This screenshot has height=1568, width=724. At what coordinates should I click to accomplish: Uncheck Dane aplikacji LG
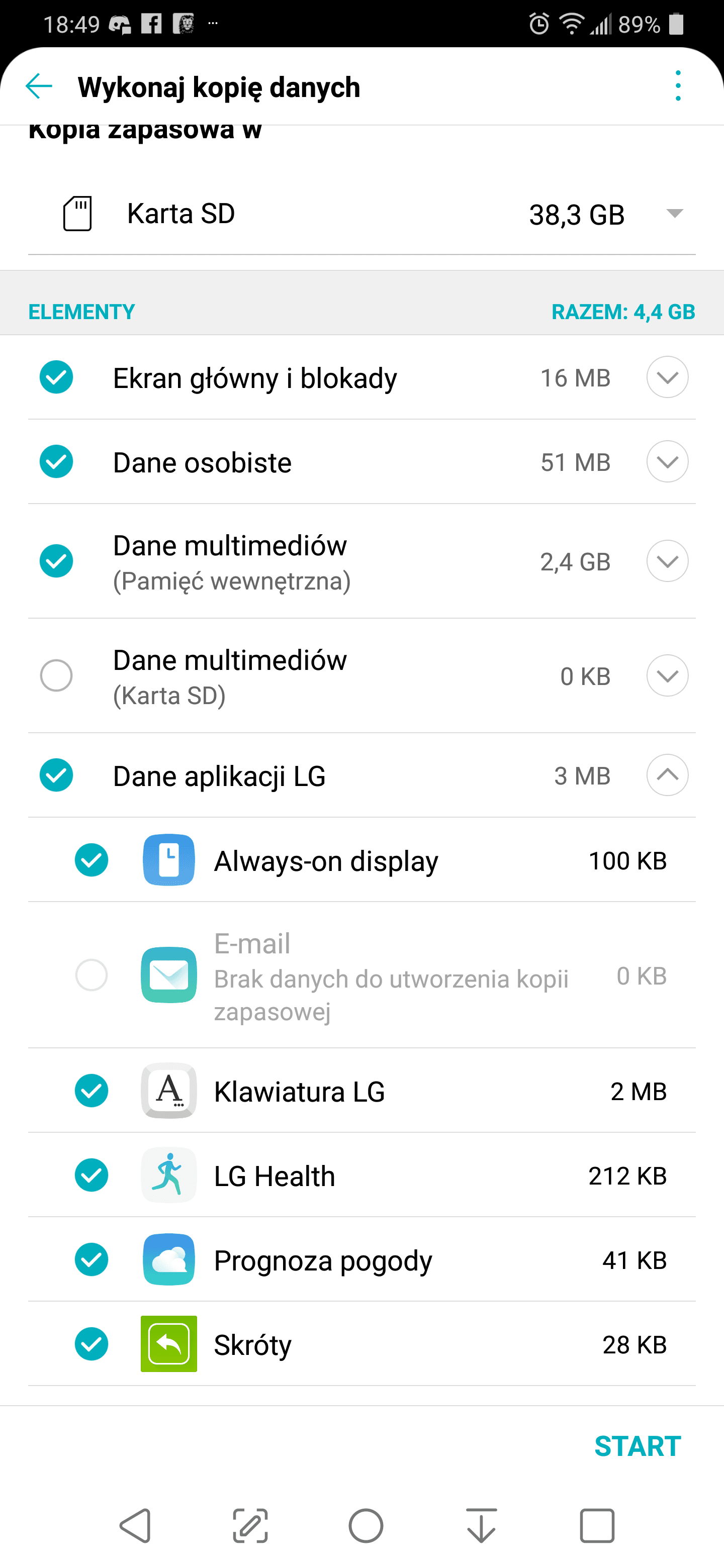(56, 775)
